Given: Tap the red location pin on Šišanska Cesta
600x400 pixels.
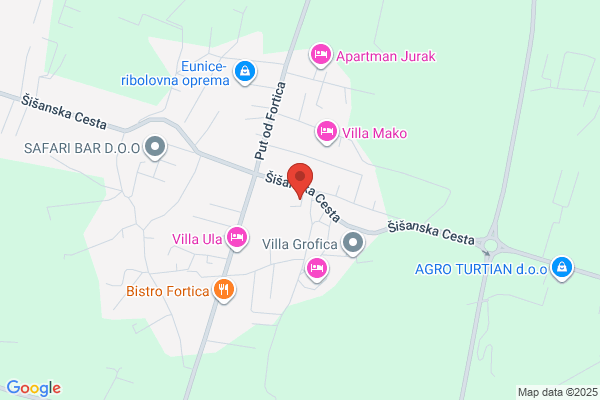Looking at the screenshot, I should click(300, 180).
